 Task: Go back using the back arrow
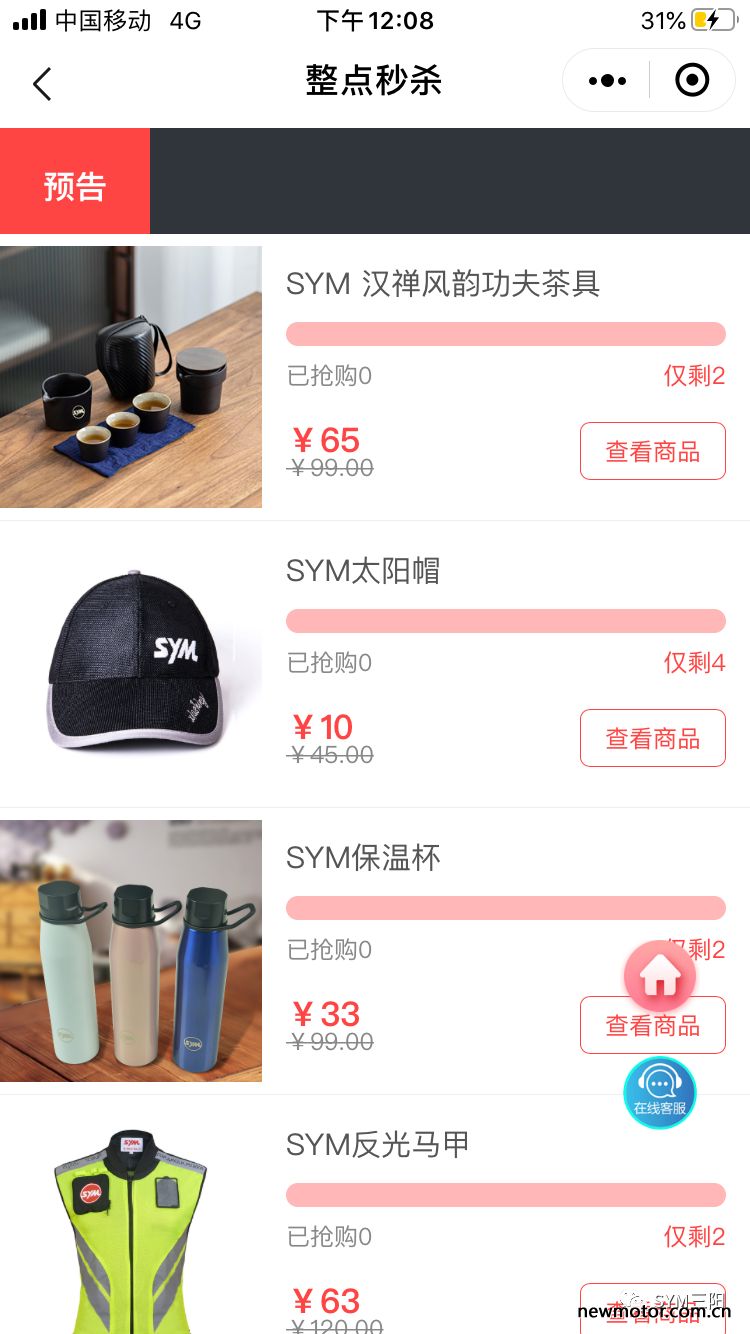42,83
